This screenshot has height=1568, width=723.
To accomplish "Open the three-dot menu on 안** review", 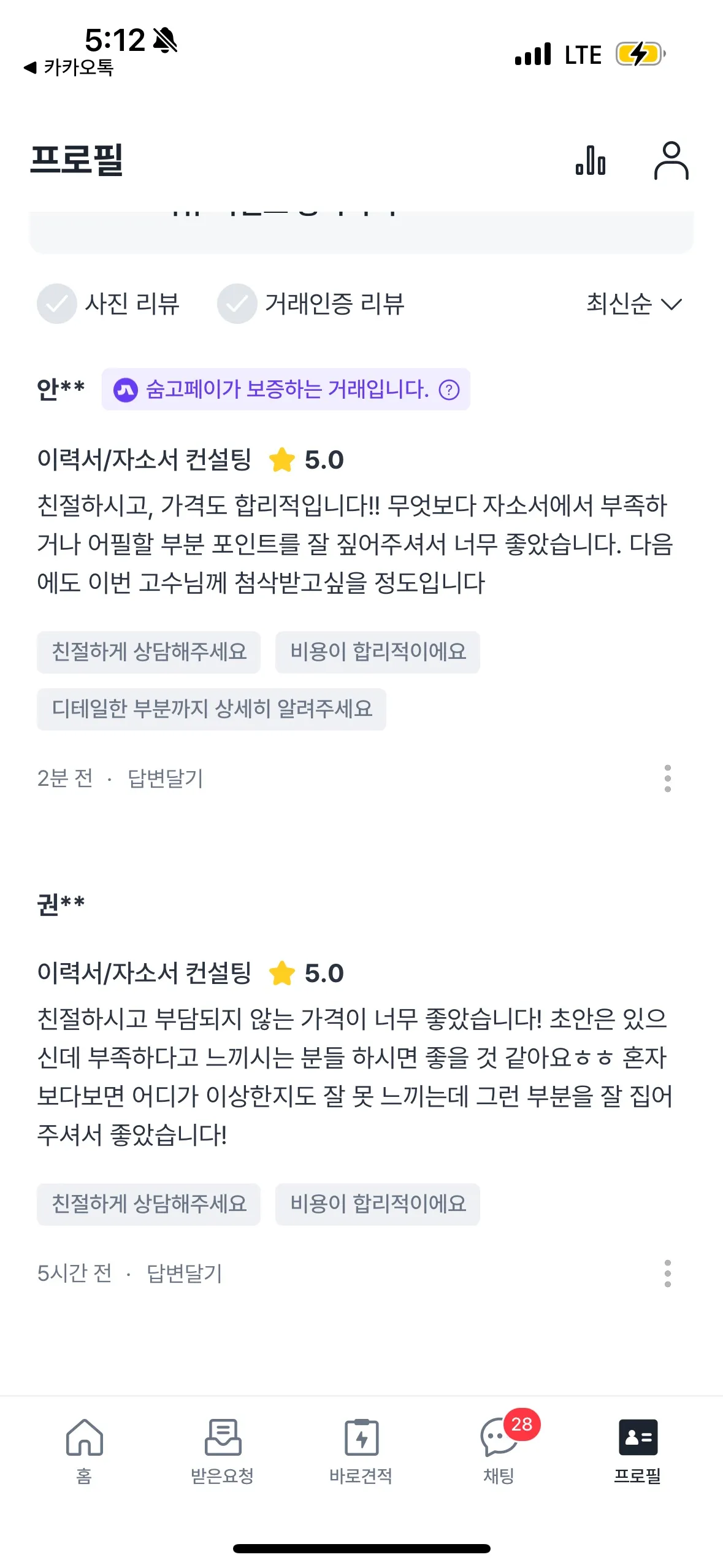I will (668, 780).
